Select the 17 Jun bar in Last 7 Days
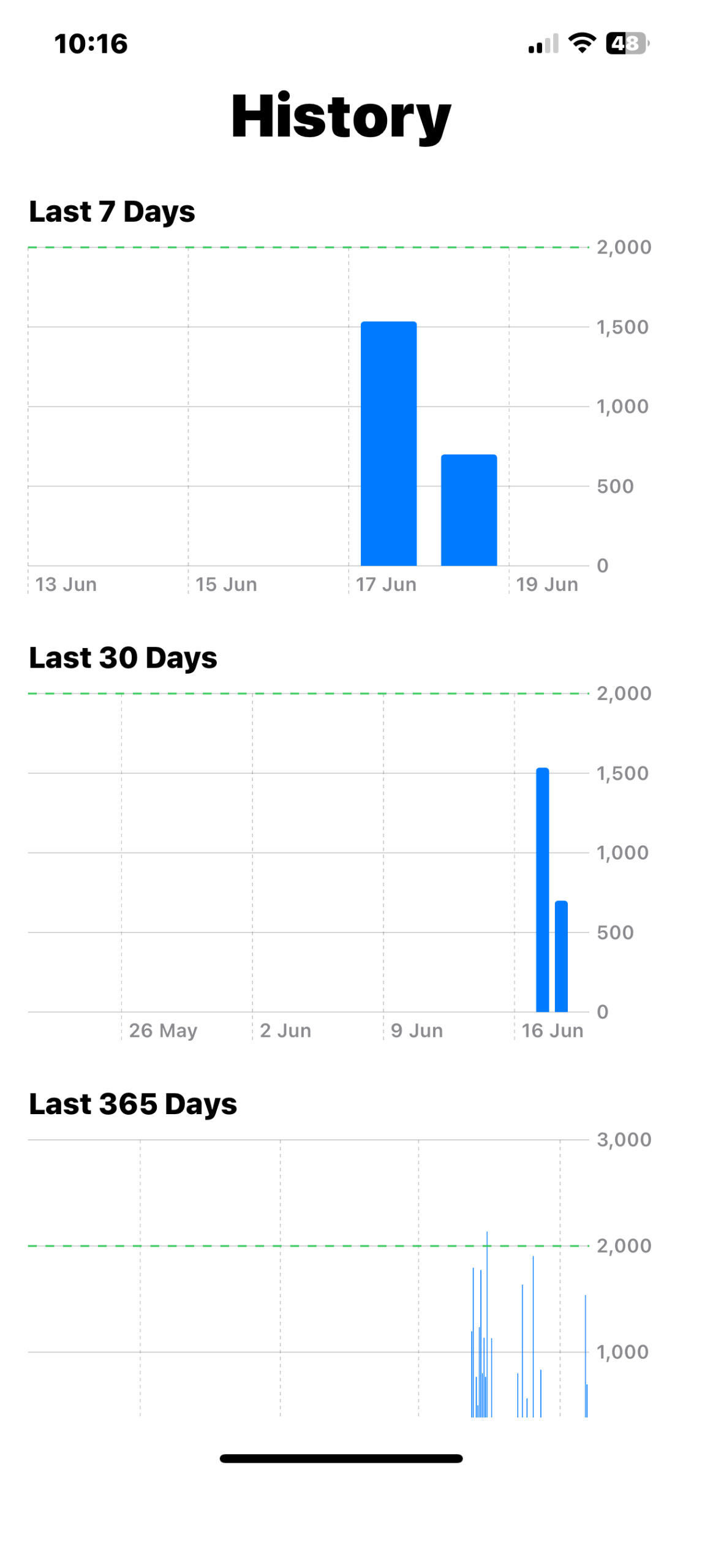The width and height of the screenshot is (724, 1568). tap(388, 443)
